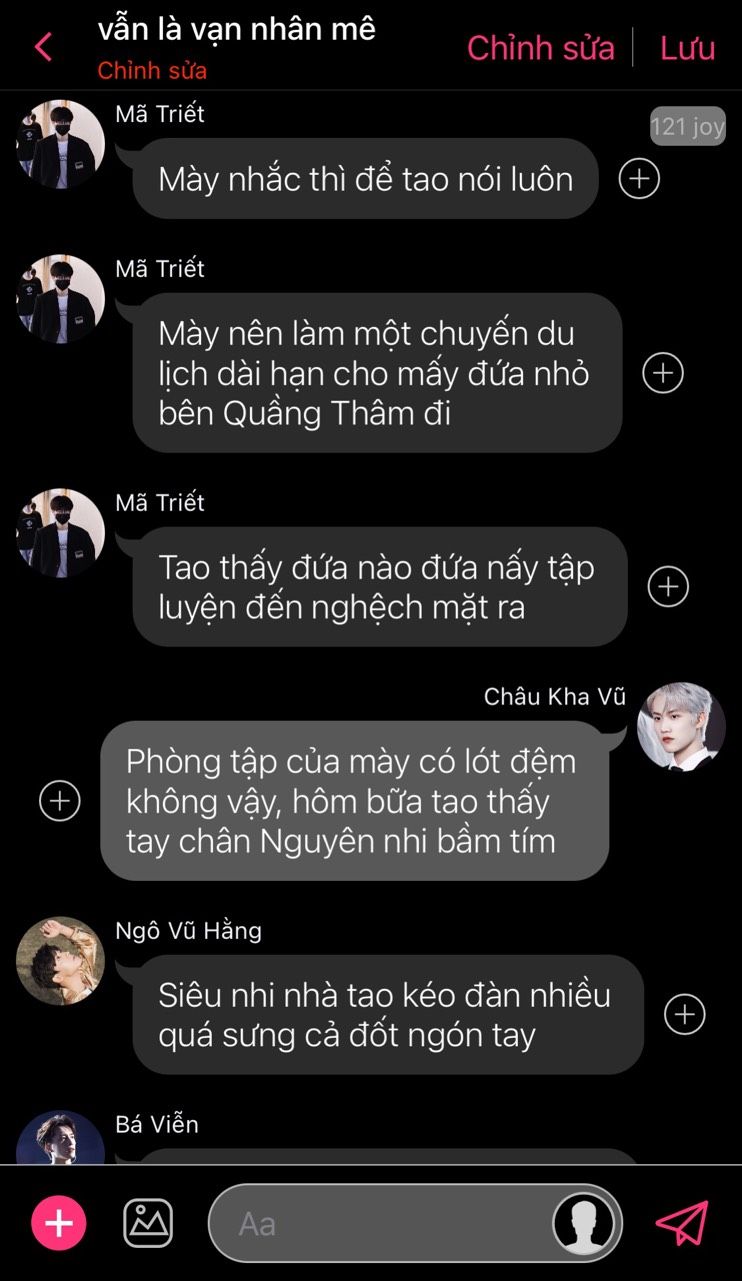
Task: Tap Lưu to save the chat
Action: click(x=687, y=47)
